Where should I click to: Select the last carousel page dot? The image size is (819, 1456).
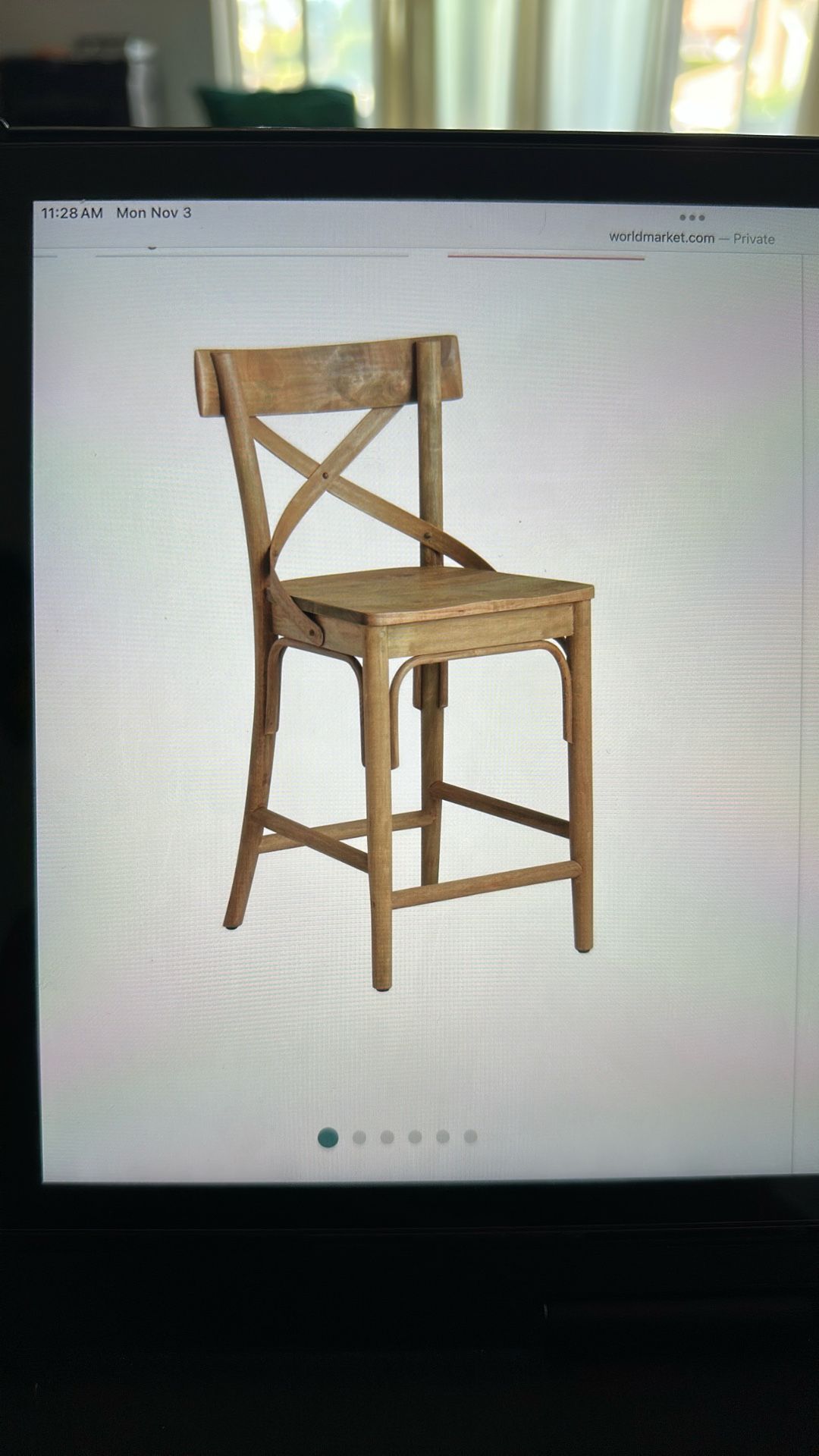[x=470, y=1135]
